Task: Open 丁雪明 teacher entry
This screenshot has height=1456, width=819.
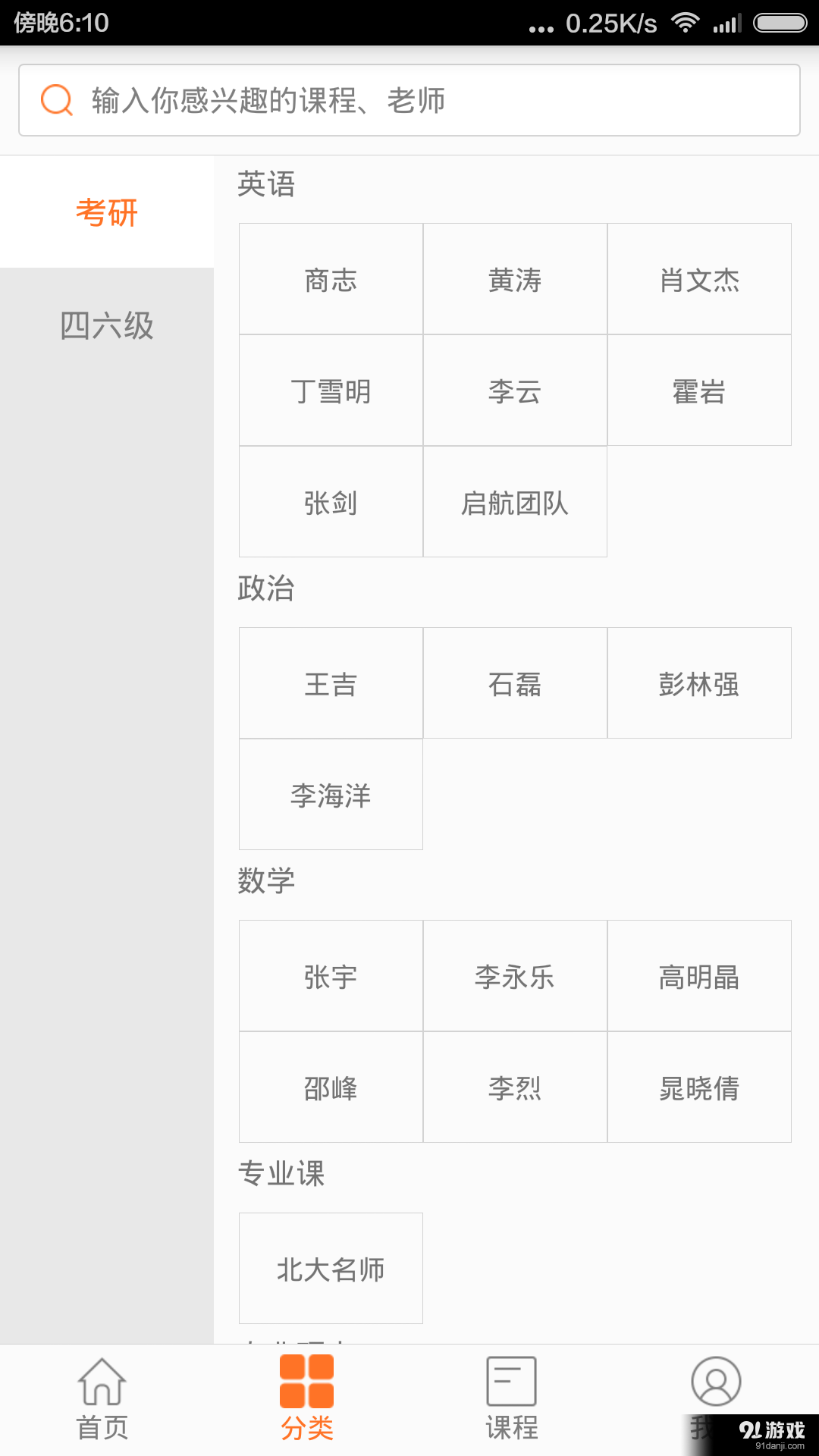Action: [x=331, y=390]
